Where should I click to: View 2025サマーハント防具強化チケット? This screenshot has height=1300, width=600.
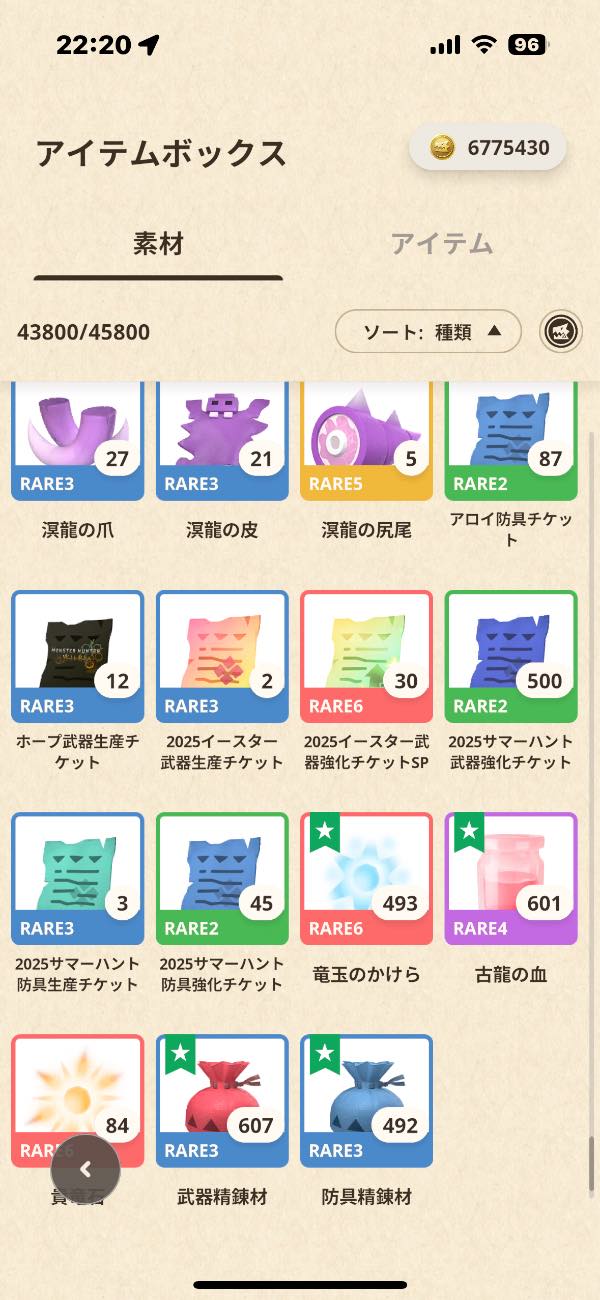point(222,878)
